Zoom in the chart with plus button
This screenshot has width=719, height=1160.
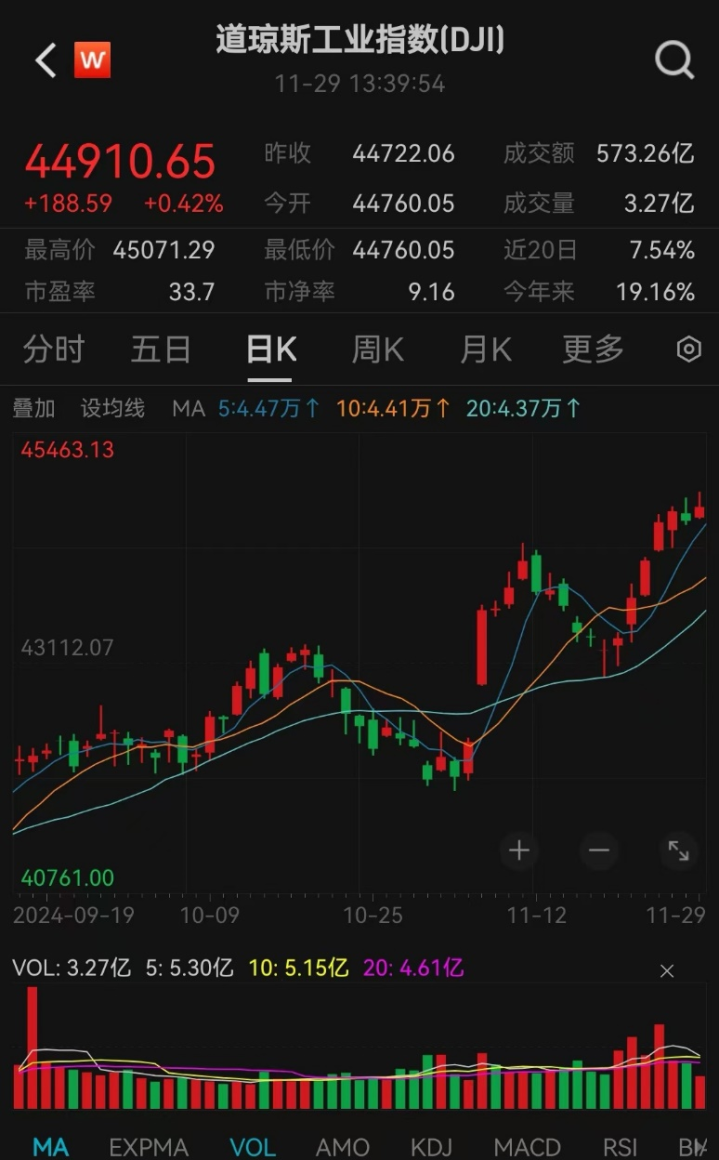pyautogui.click(x=519, y=850)
